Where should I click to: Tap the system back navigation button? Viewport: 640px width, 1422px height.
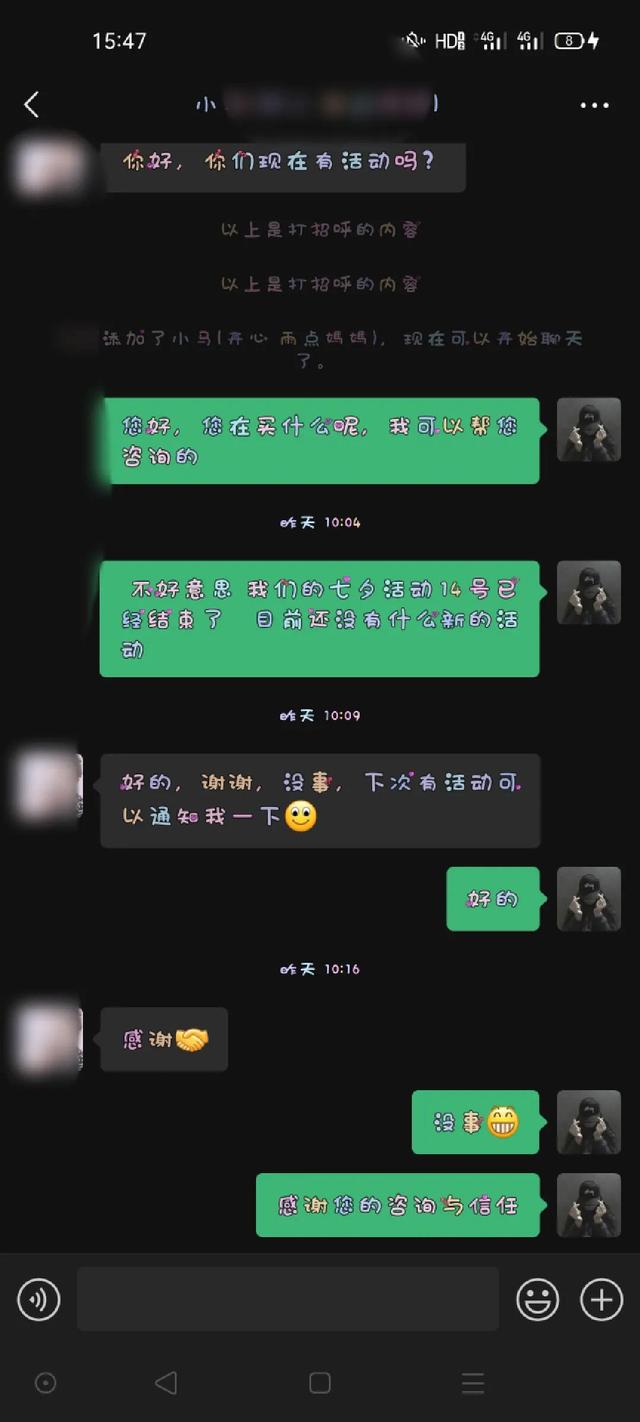click(x=166, y=1383)
